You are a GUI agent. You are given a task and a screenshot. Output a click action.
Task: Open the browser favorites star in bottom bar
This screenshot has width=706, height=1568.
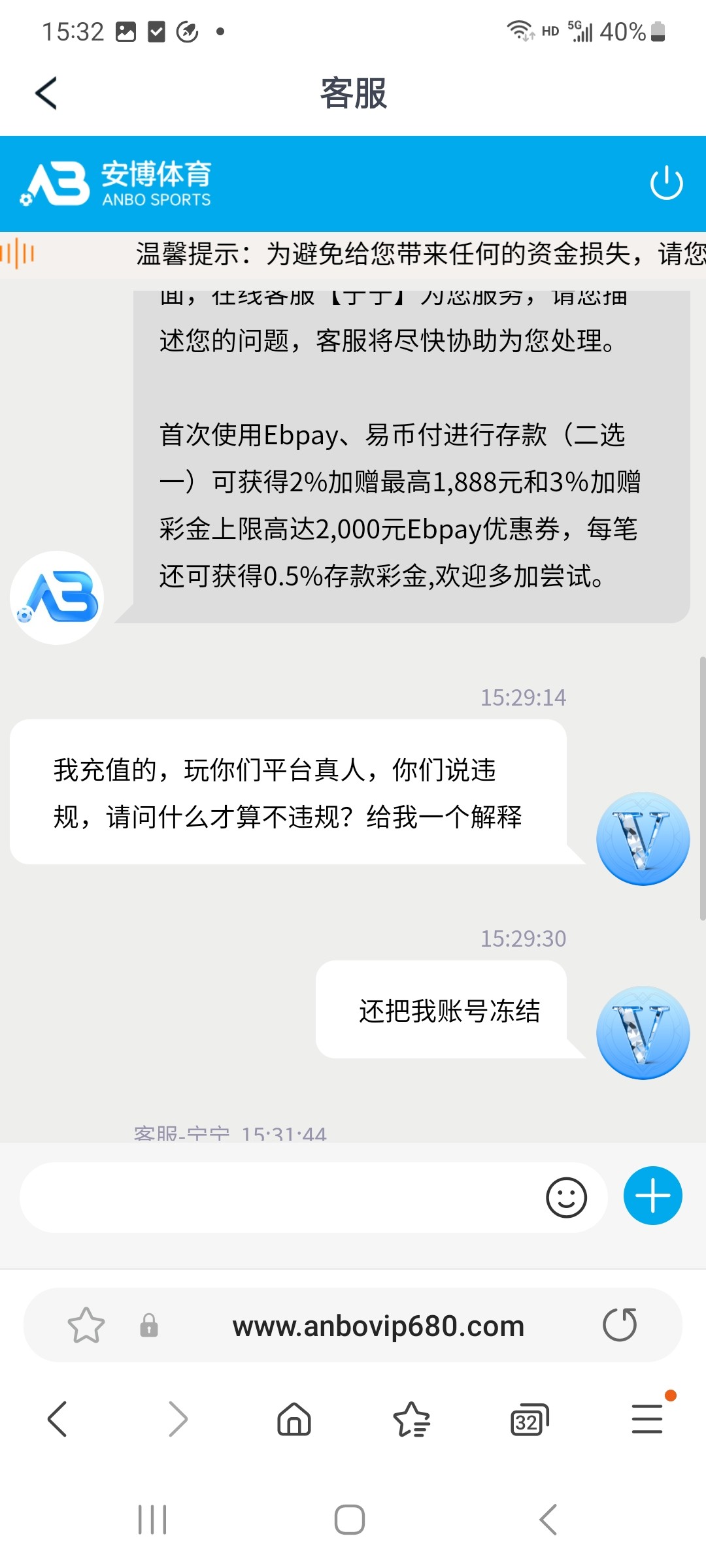[x=412, y=1419]
